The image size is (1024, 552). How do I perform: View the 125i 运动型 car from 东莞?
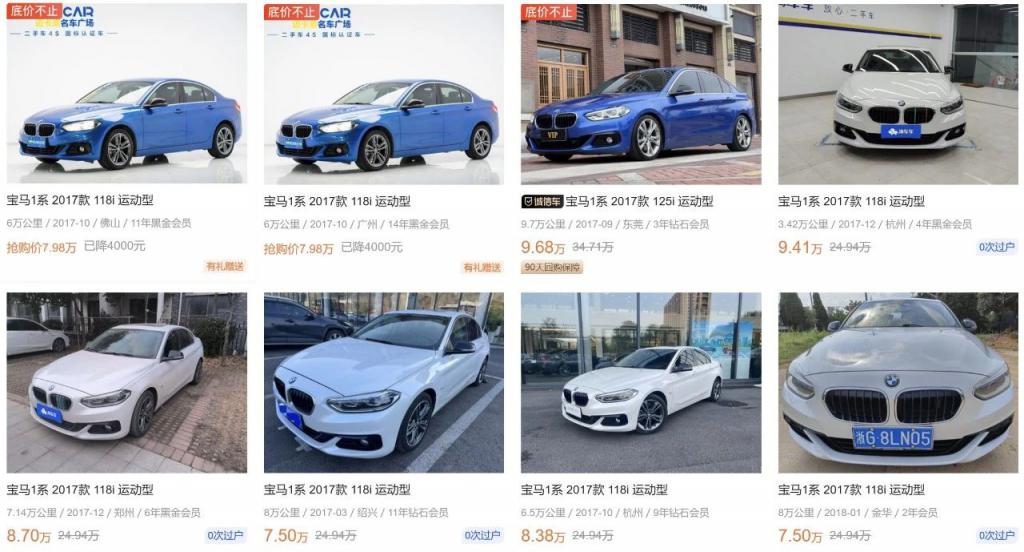(640, 95)
